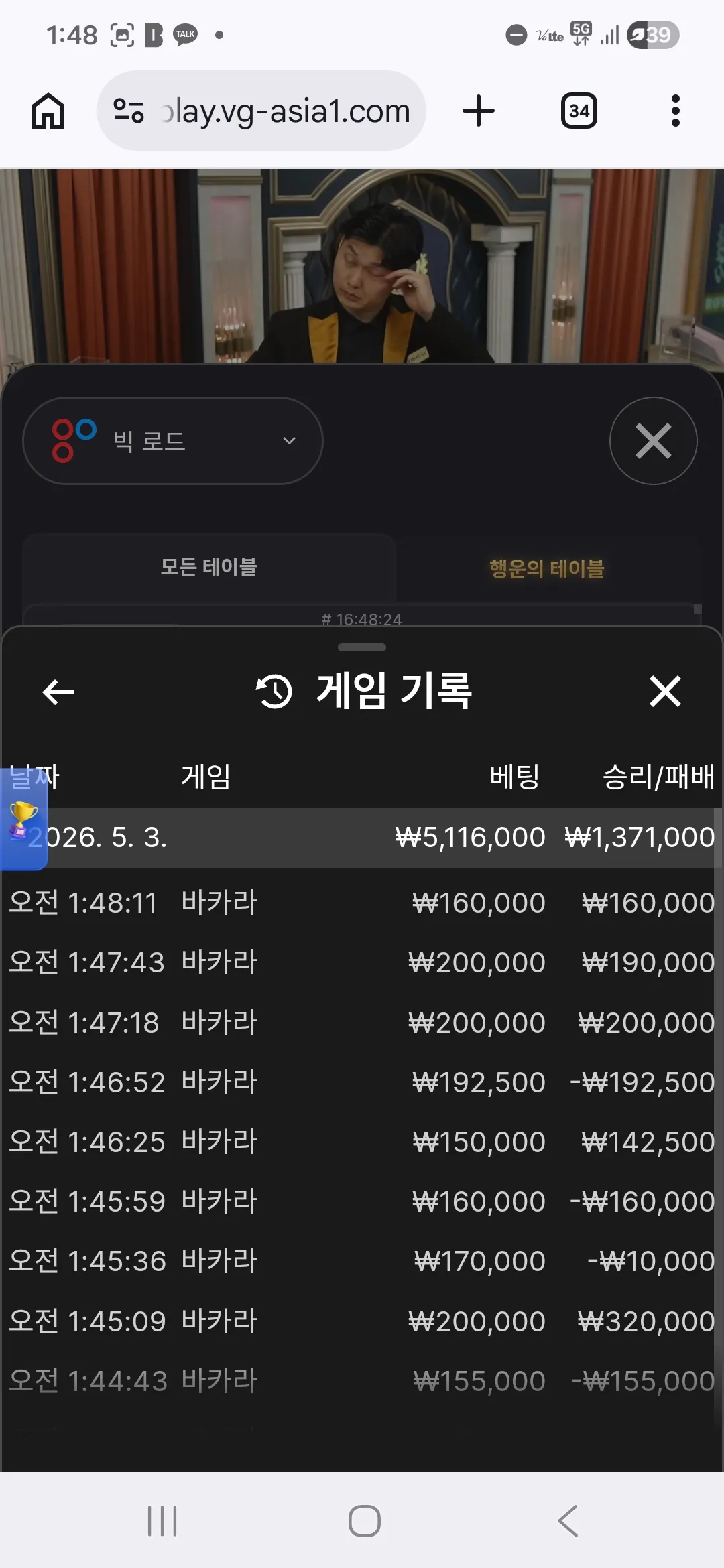The width and height of the screenshot is (724, 1568).
Task: Tap the system back button
Action: [568, 1520]
